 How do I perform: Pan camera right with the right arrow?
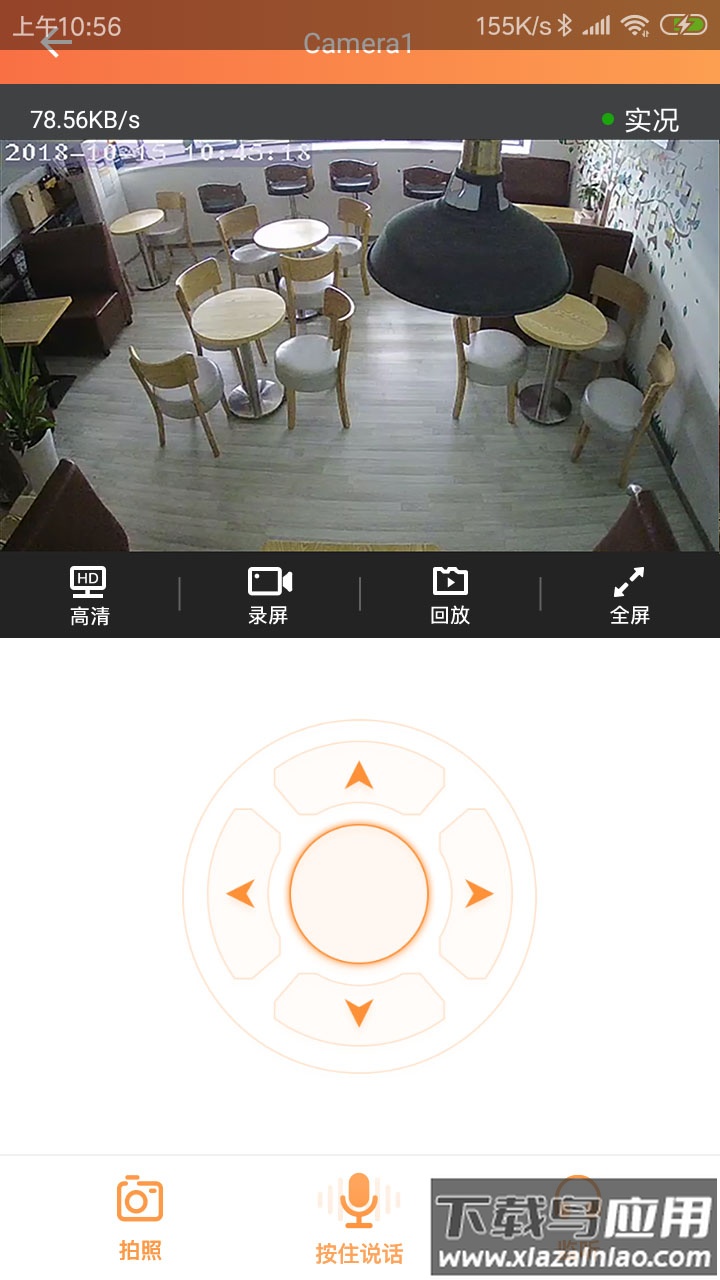[x=479, y=893]
